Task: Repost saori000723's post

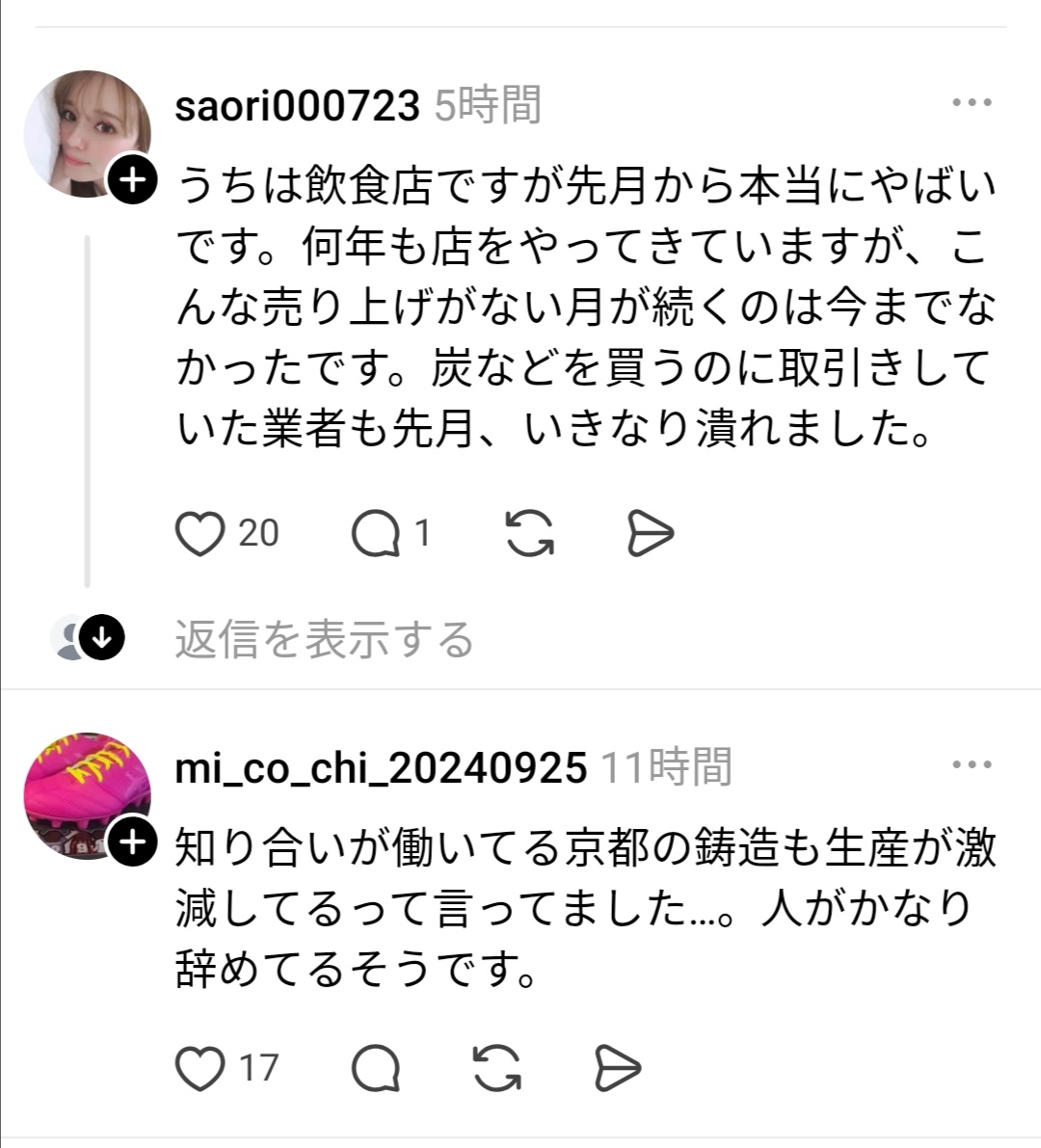Action: (529, 534)
